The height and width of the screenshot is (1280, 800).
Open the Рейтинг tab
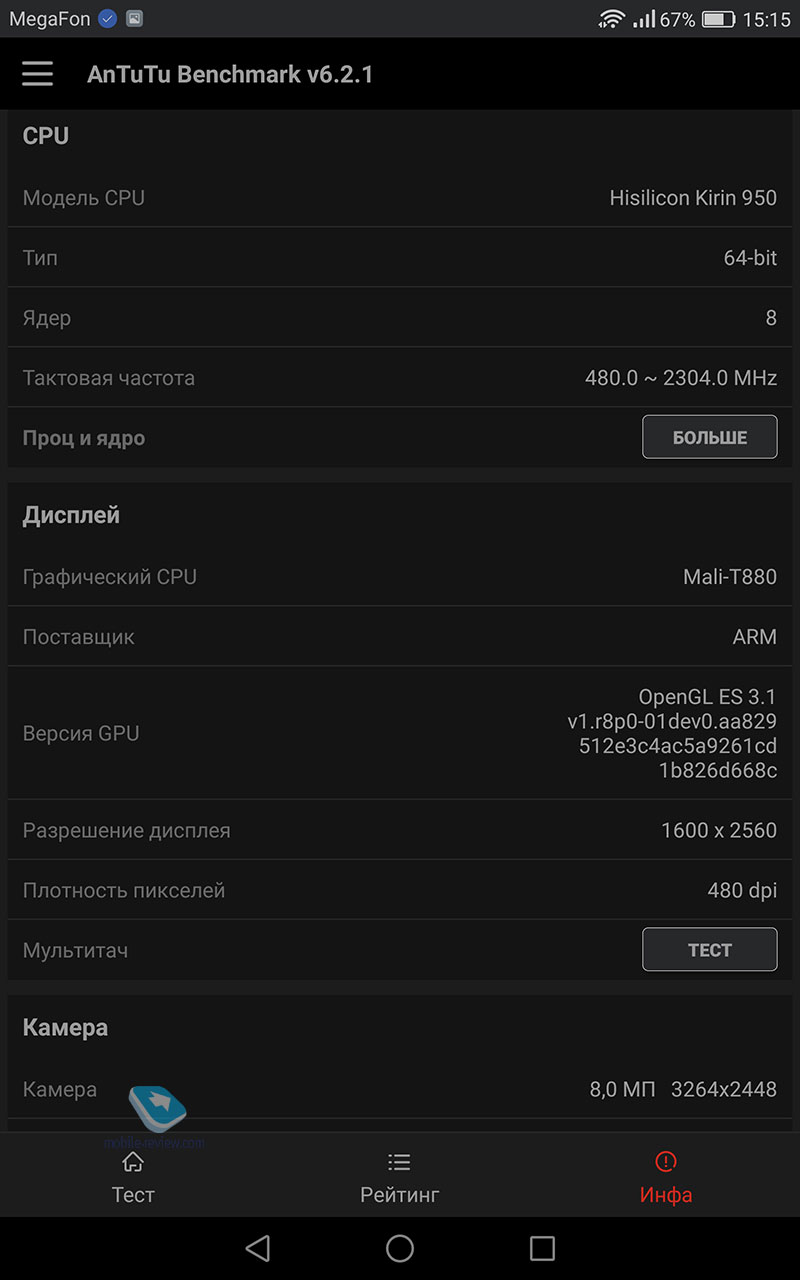399,1178
